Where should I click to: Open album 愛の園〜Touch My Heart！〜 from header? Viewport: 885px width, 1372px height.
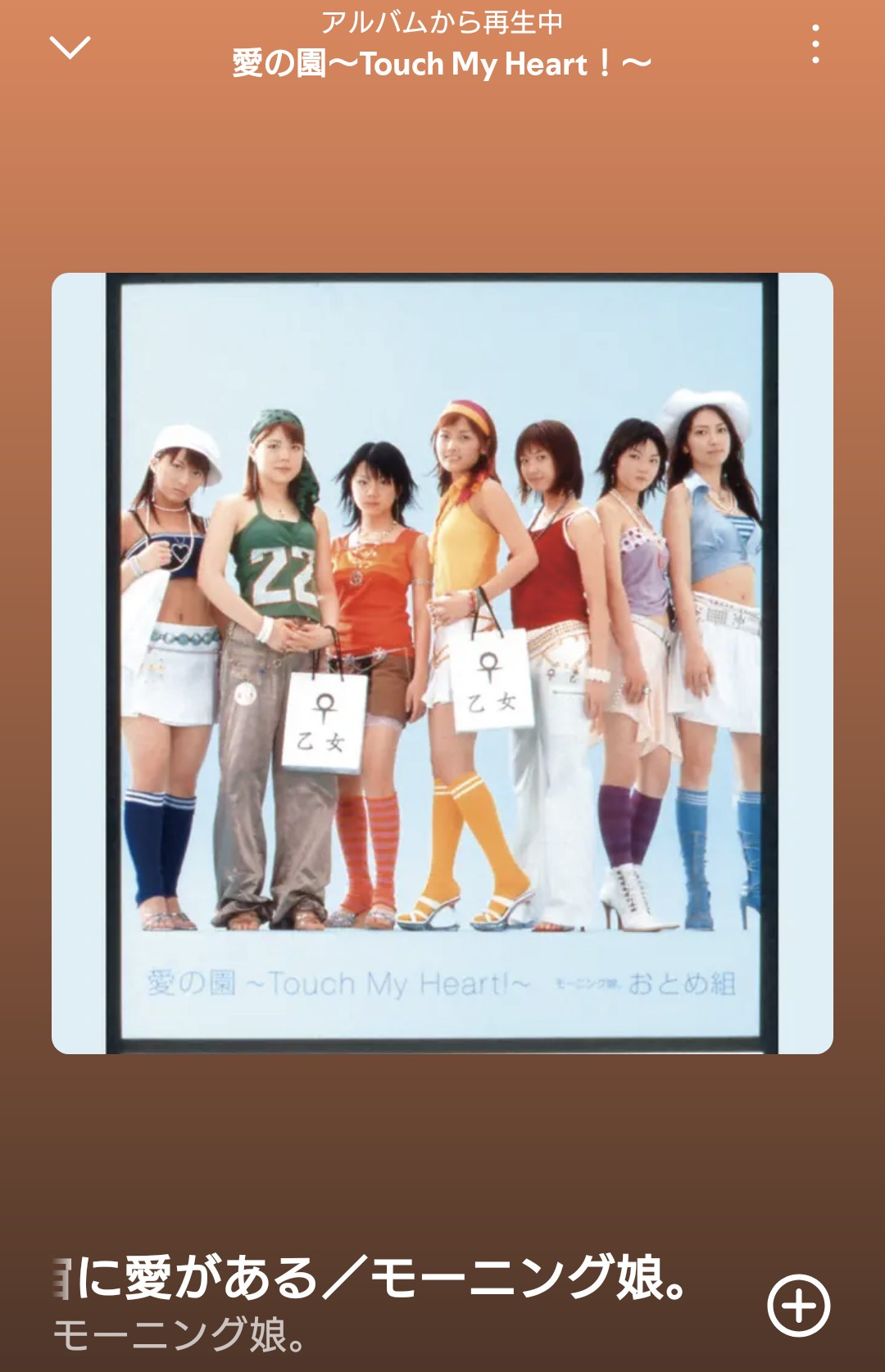point(442,64)
